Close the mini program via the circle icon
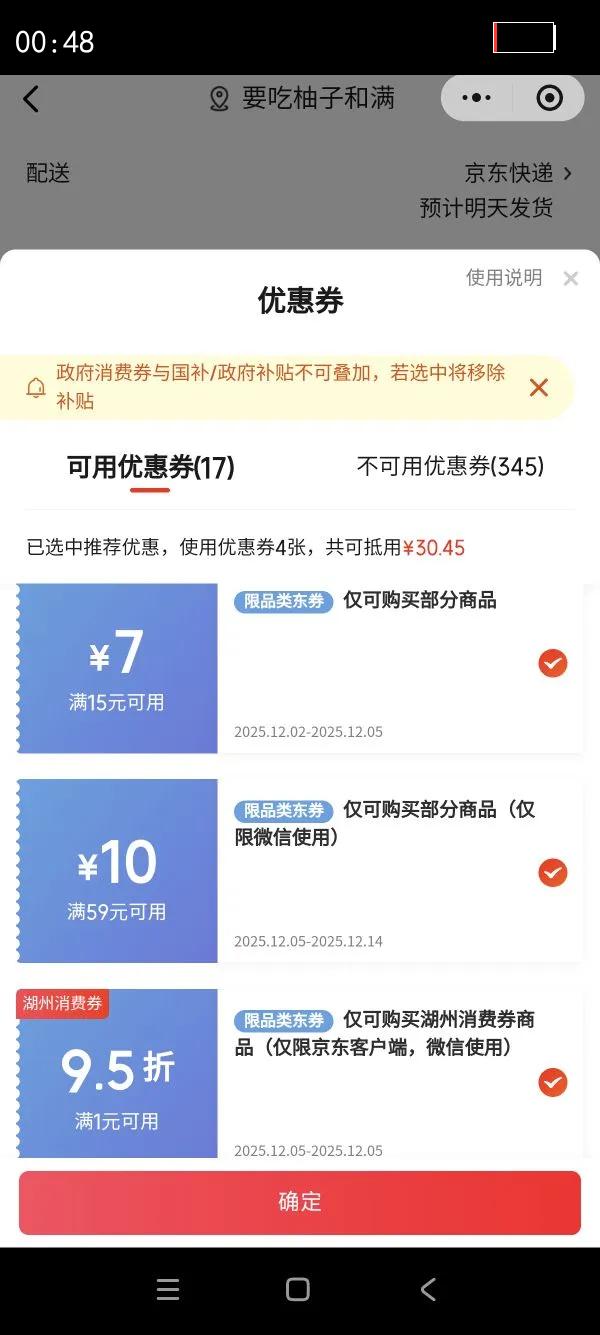Screen dimensions: 600x1335 (x=549, y=98)
